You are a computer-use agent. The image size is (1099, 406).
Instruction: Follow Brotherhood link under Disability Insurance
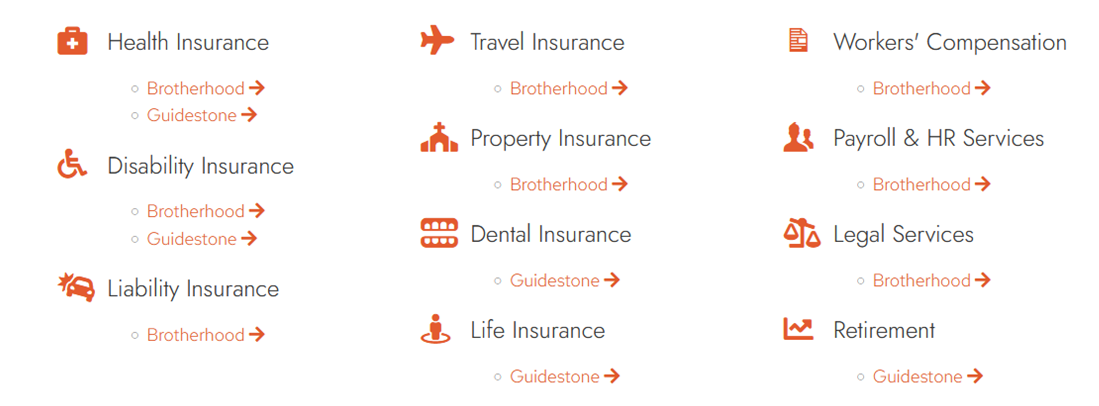pyautogui.click(x=205, y=211)
